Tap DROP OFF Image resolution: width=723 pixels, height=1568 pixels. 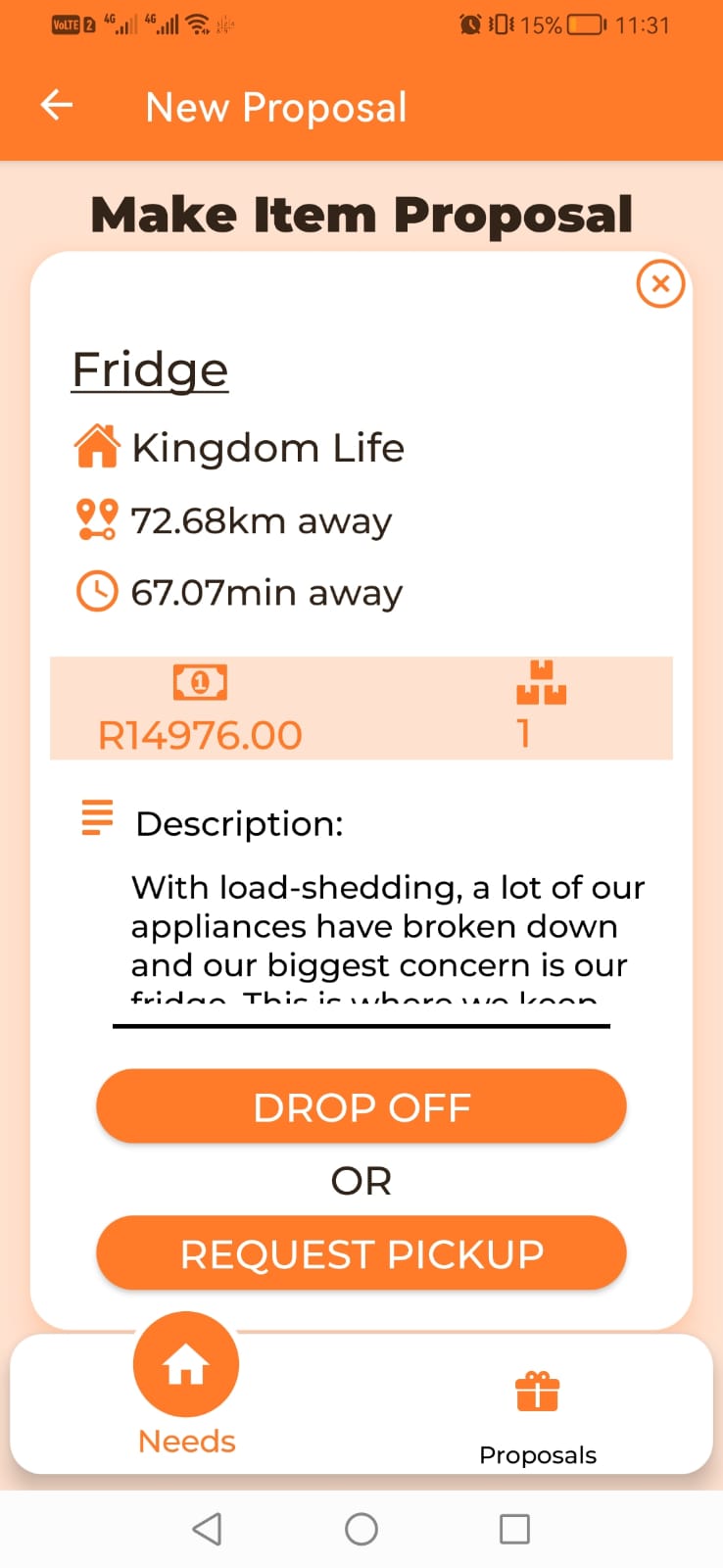(x=361, y=1105)
